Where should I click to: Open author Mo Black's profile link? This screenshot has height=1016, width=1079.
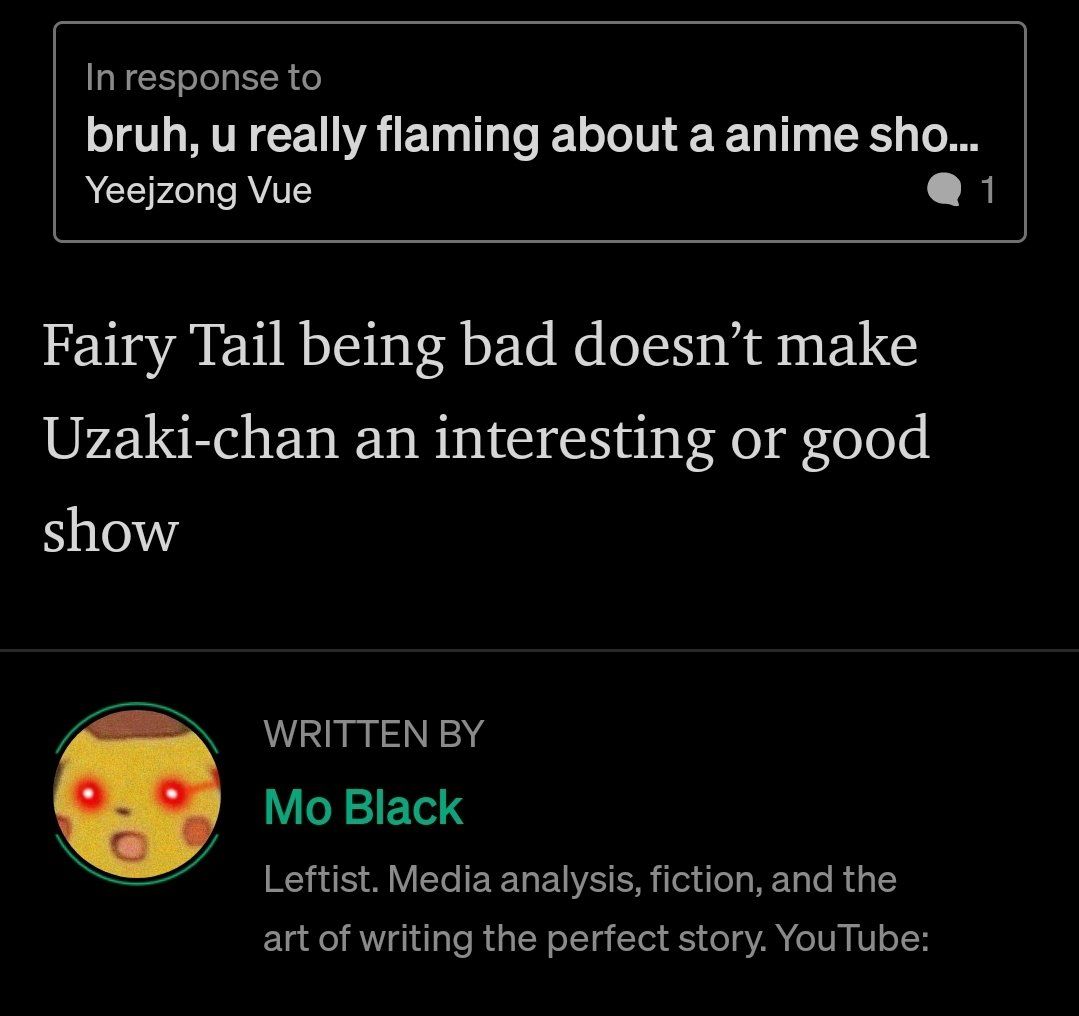coord(363,808)
